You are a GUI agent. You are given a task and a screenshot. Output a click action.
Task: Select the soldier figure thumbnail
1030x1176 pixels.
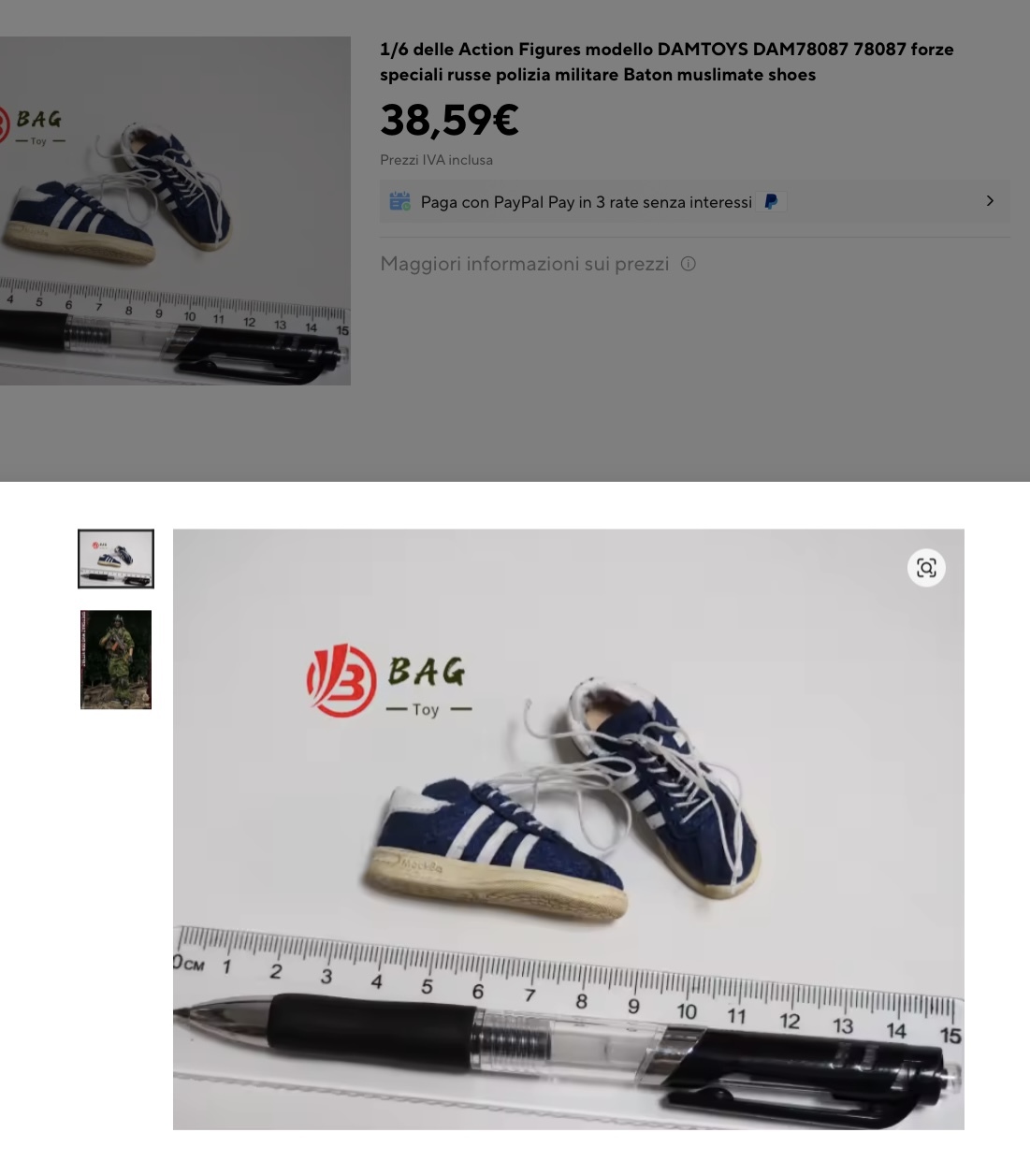click(116, 660)
